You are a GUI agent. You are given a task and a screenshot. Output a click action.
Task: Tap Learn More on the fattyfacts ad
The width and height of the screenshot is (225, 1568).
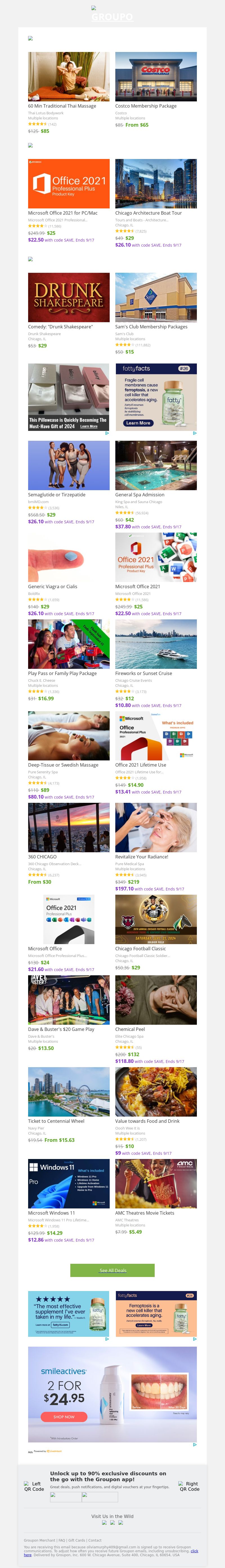point(138,423)
